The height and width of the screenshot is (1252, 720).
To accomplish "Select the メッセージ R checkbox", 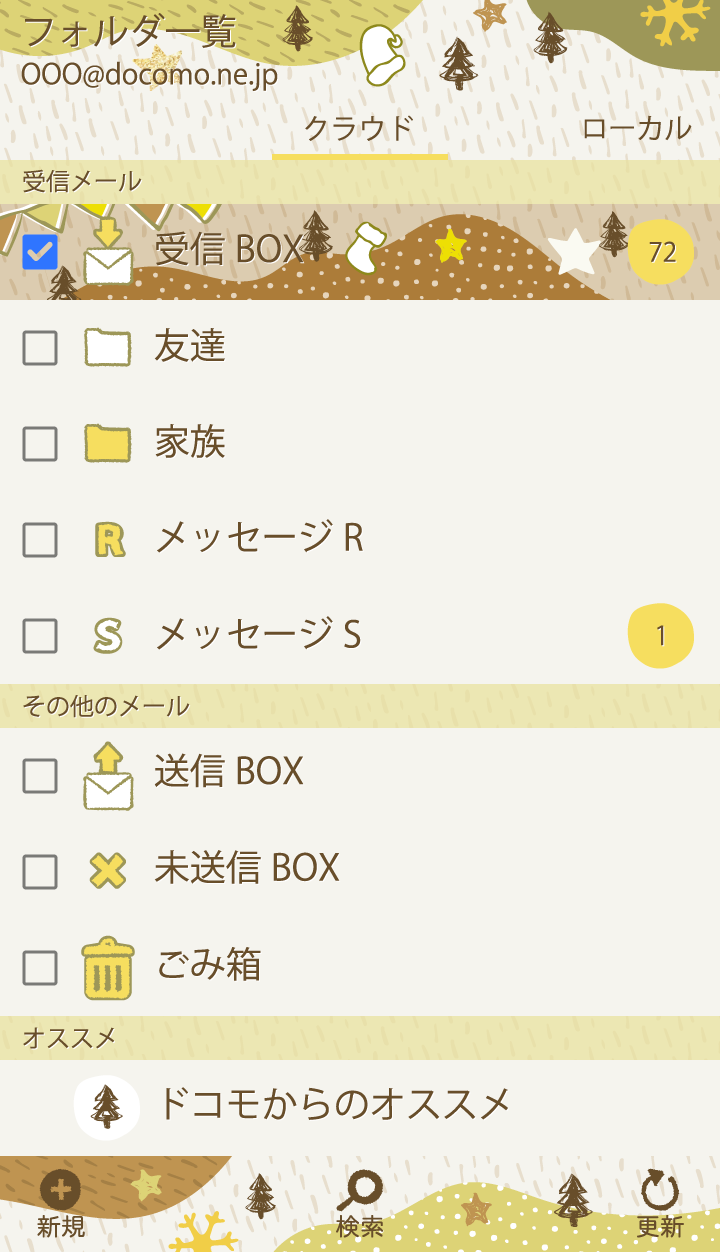I will pyautogui.click(x=40, y=540).
